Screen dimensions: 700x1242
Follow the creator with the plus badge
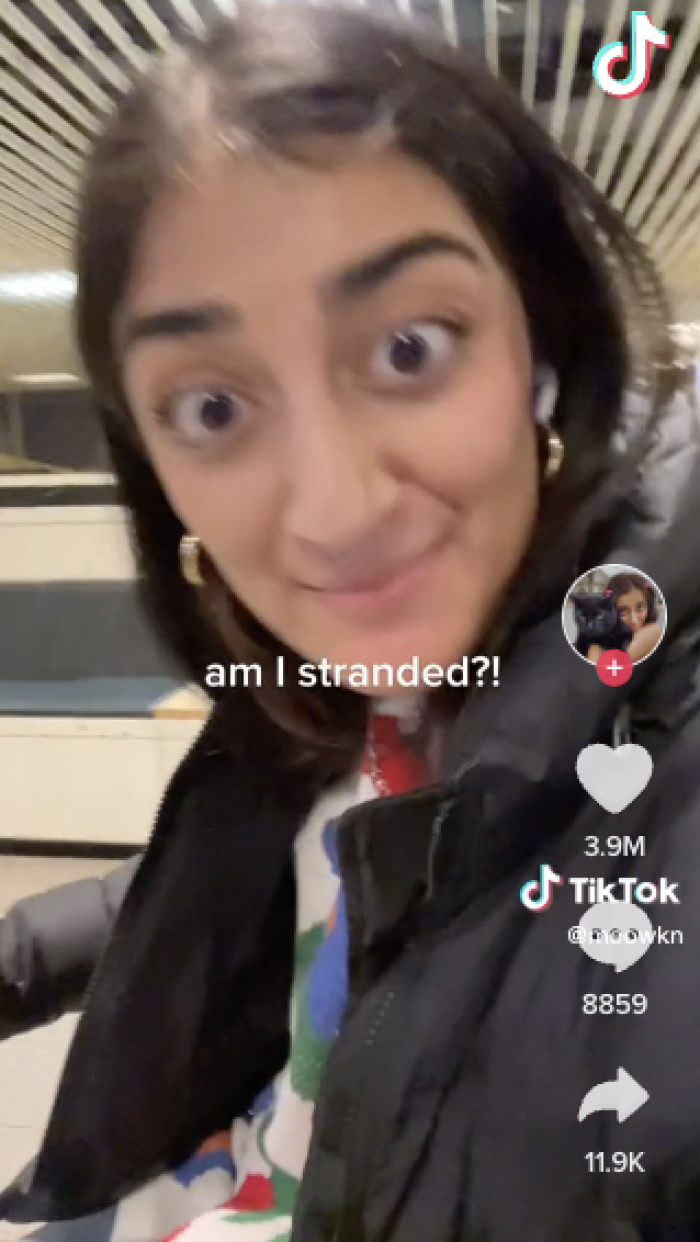pos(614,669)
